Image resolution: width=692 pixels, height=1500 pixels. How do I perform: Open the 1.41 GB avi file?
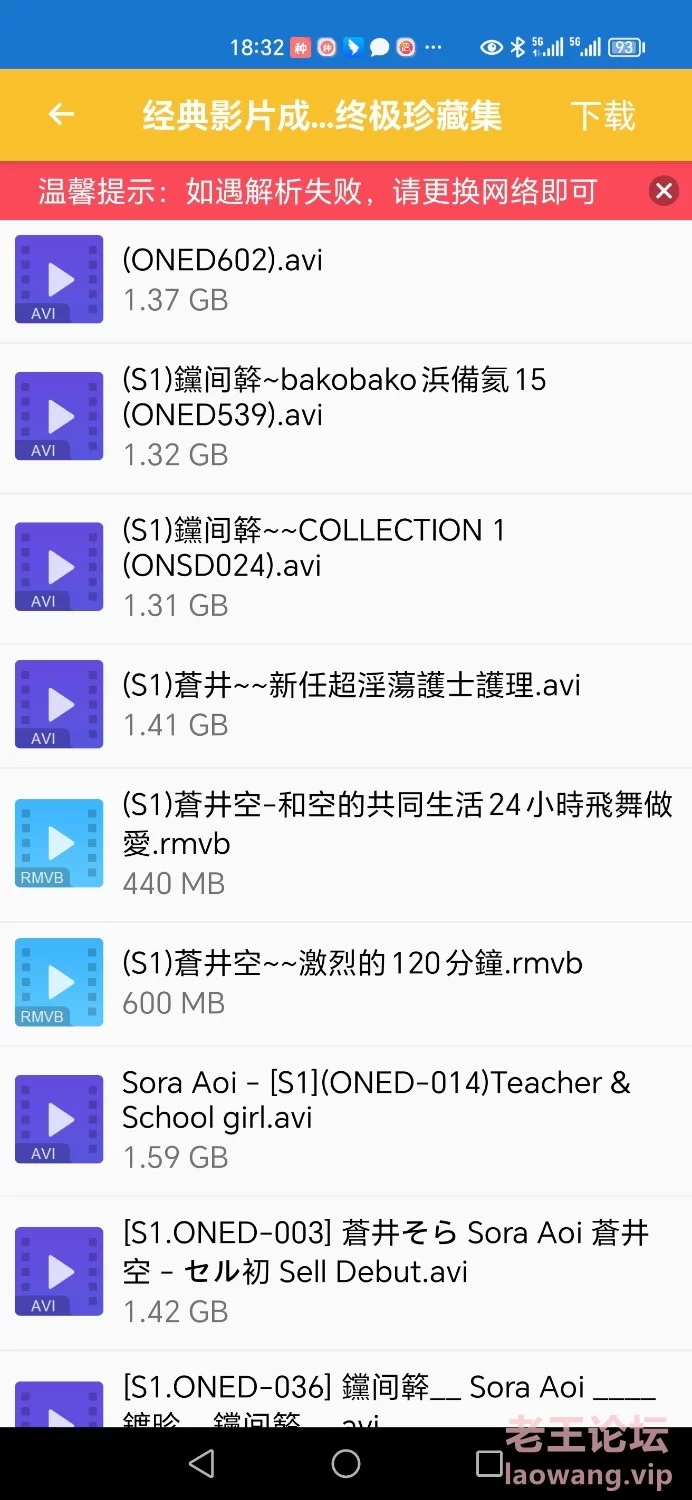click(346, 706)
